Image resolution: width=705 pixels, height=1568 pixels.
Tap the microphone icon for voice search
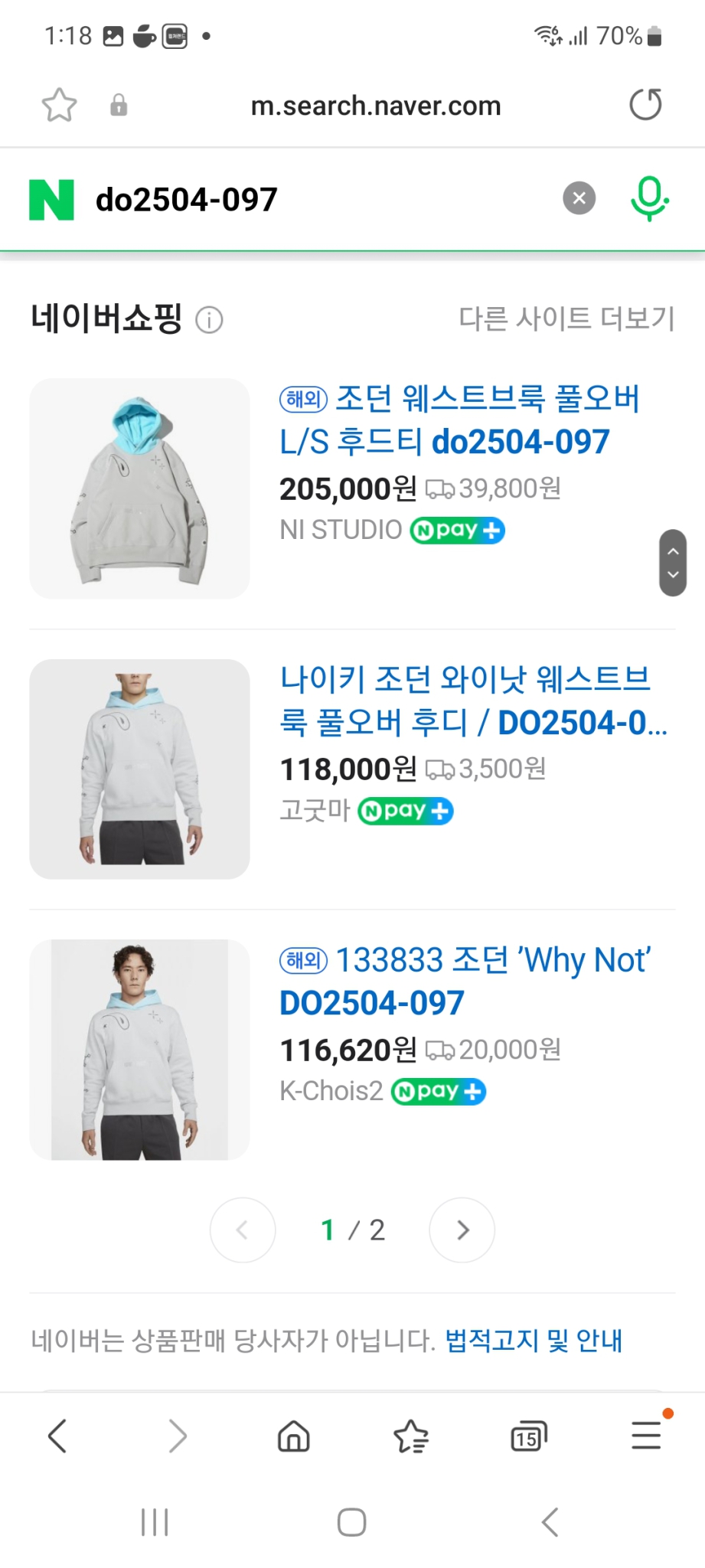pyautogui.click(x=648, y=198)
